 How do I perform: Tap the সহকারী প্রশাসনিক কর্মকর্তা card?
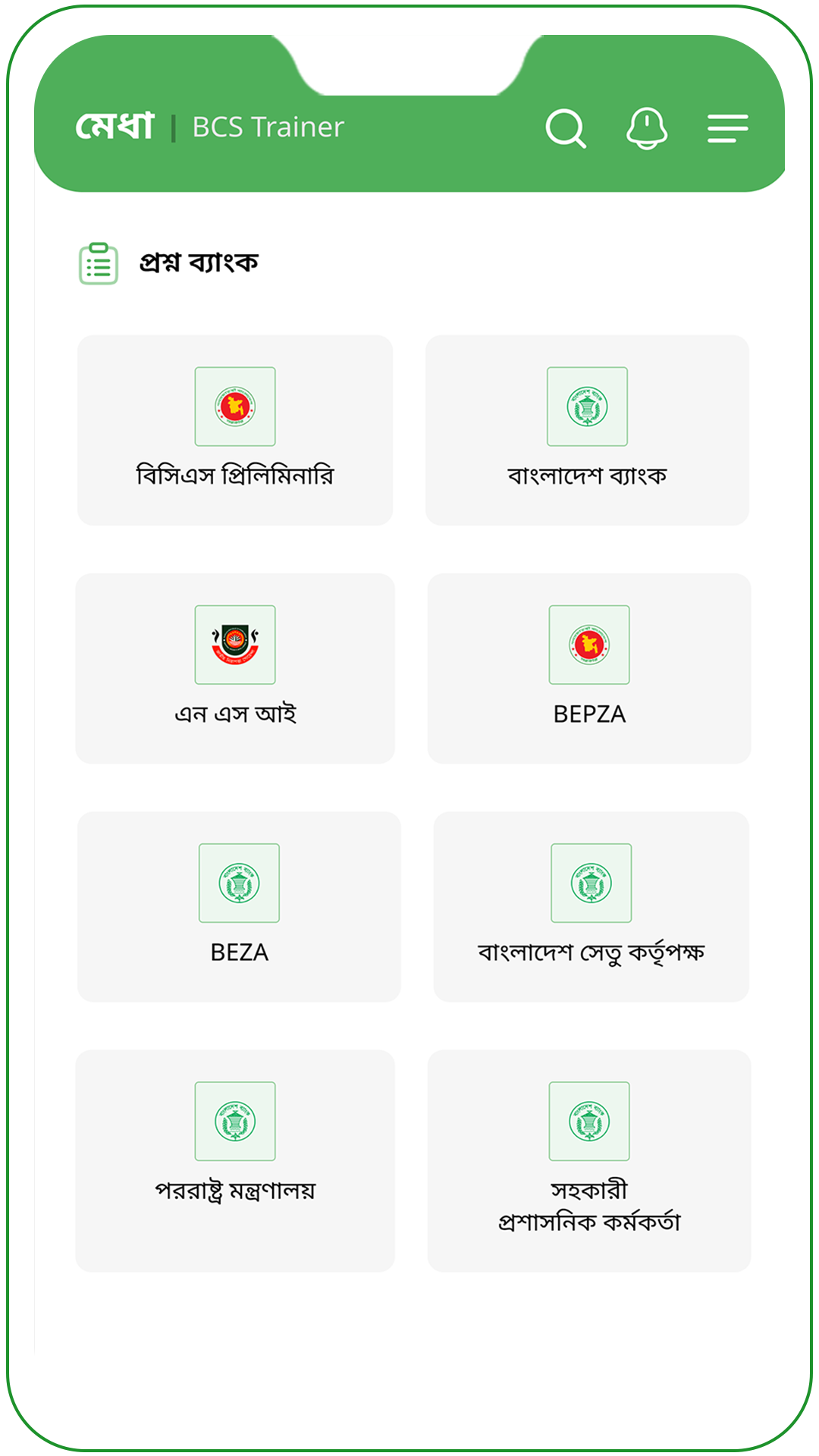589,1160
